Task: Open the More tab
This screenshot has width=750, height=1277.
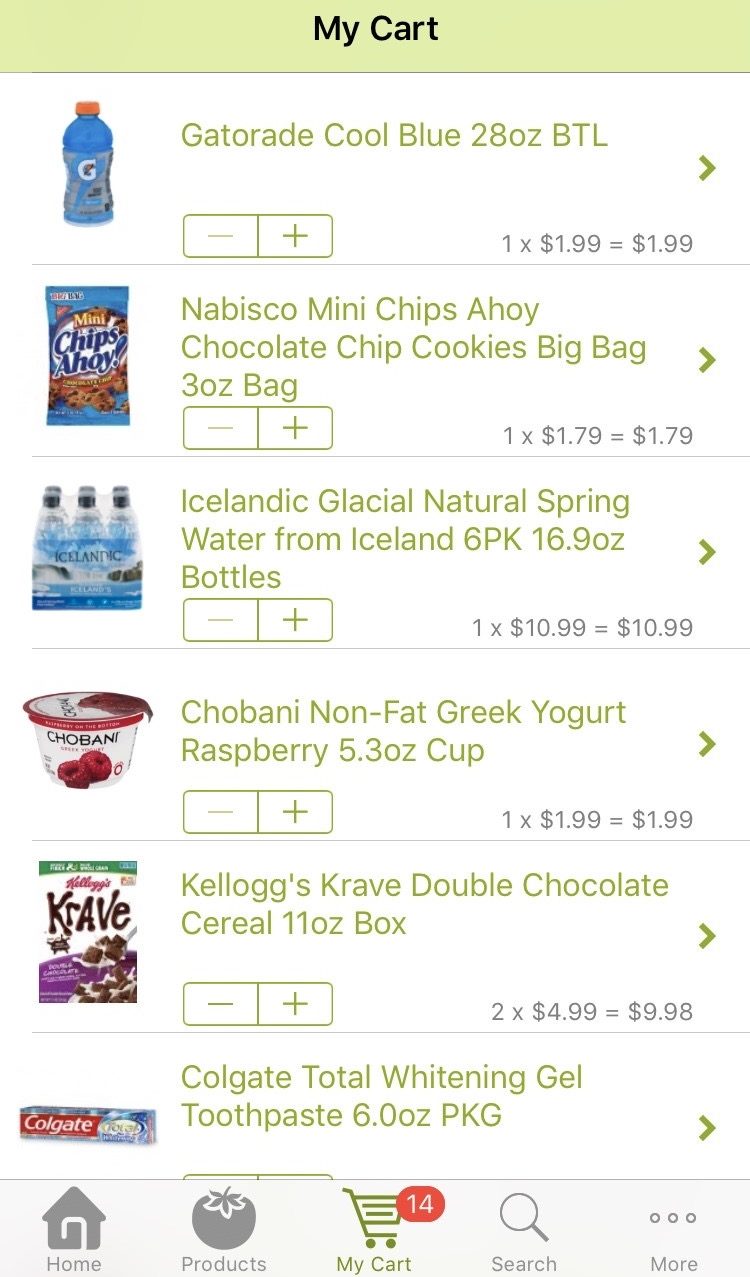Action: coord(674,1230)
